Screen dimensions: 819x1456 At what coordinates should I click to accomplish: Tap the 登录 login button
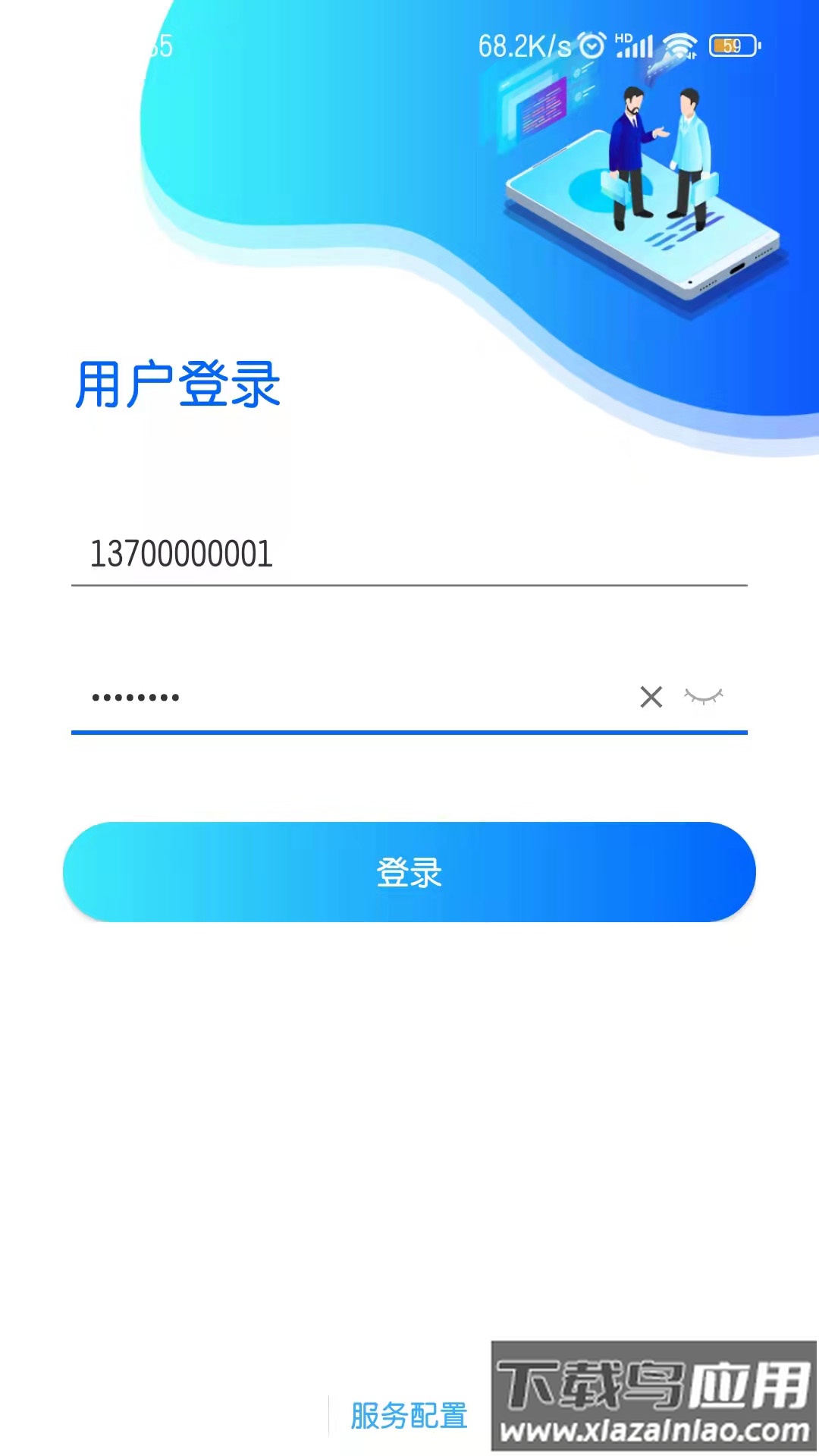(409, 872)
